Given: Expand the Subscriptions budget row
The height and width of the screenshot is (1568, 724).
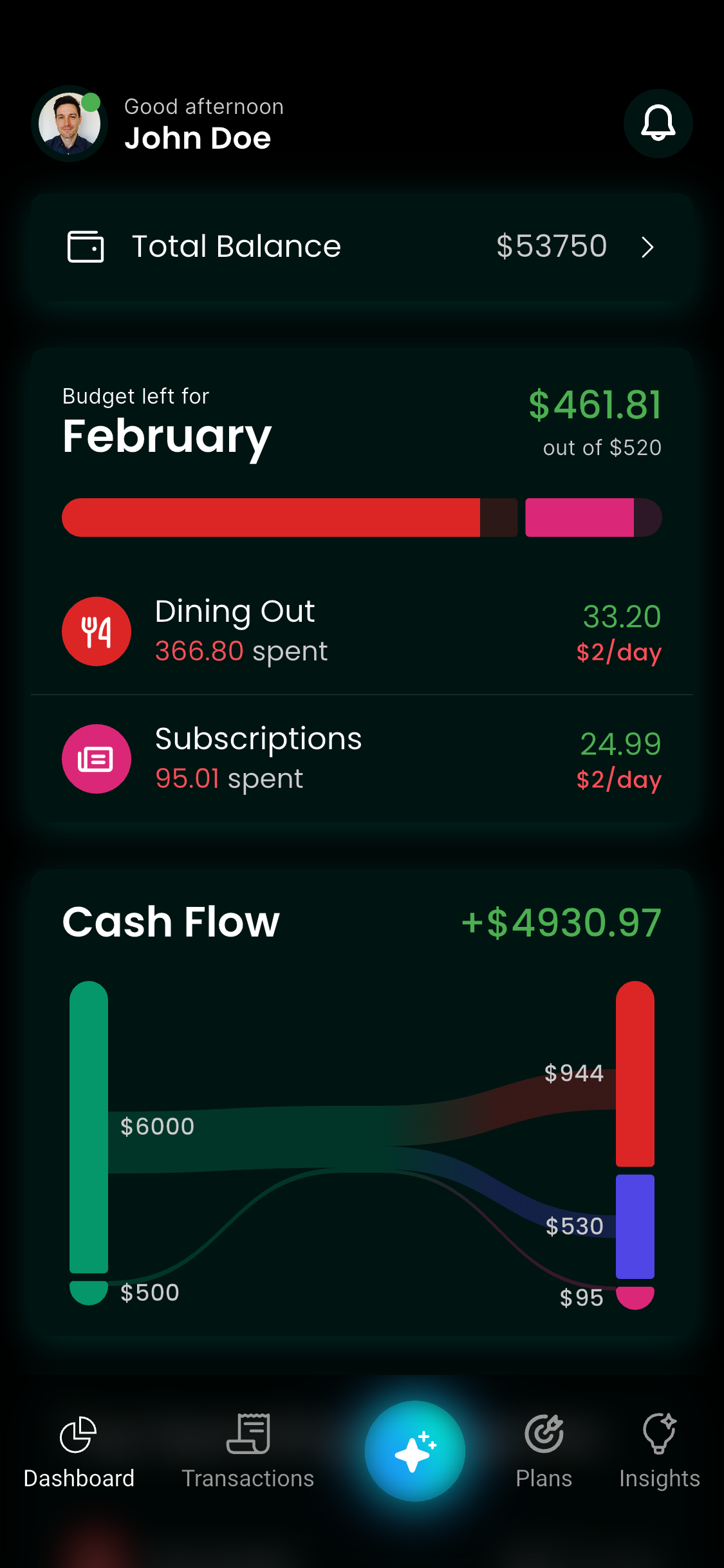Looking at the screenshot, I should tap(360, 758).
